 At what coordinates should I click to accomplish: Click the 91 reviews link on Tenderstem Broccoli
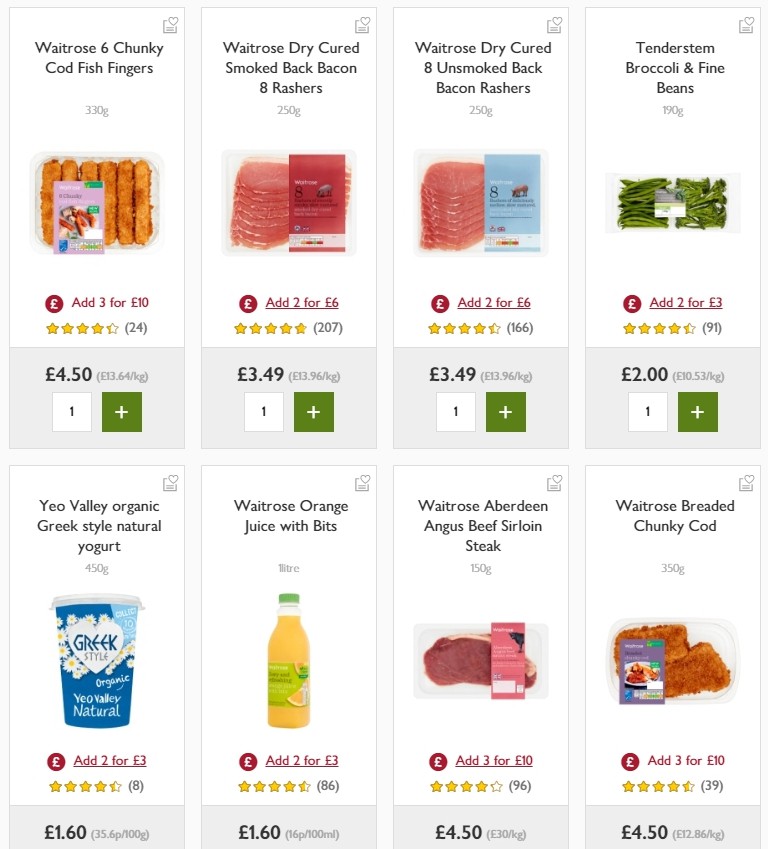click(710, 327)
